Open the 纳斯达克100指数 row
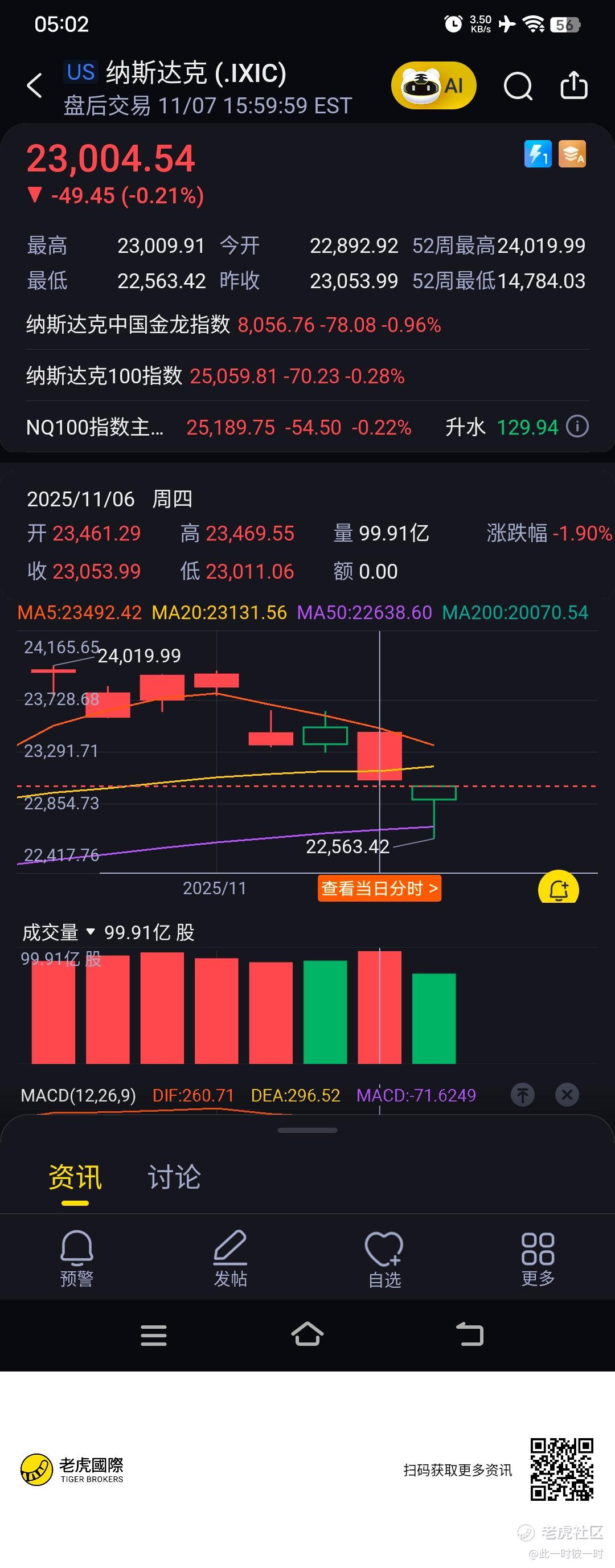The width and height of the screenshot is (615, 1568). click(x=215, y=376)
